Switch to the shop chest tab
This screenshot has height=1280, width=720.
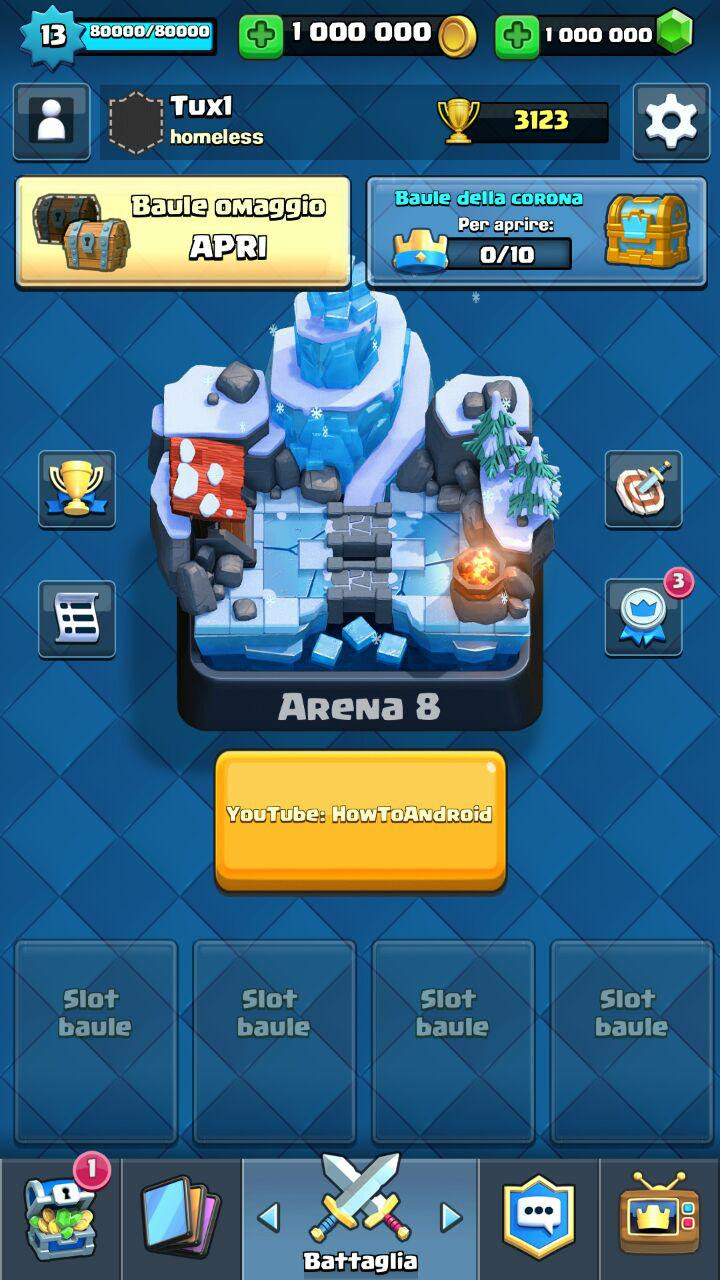coord(60,1220)
